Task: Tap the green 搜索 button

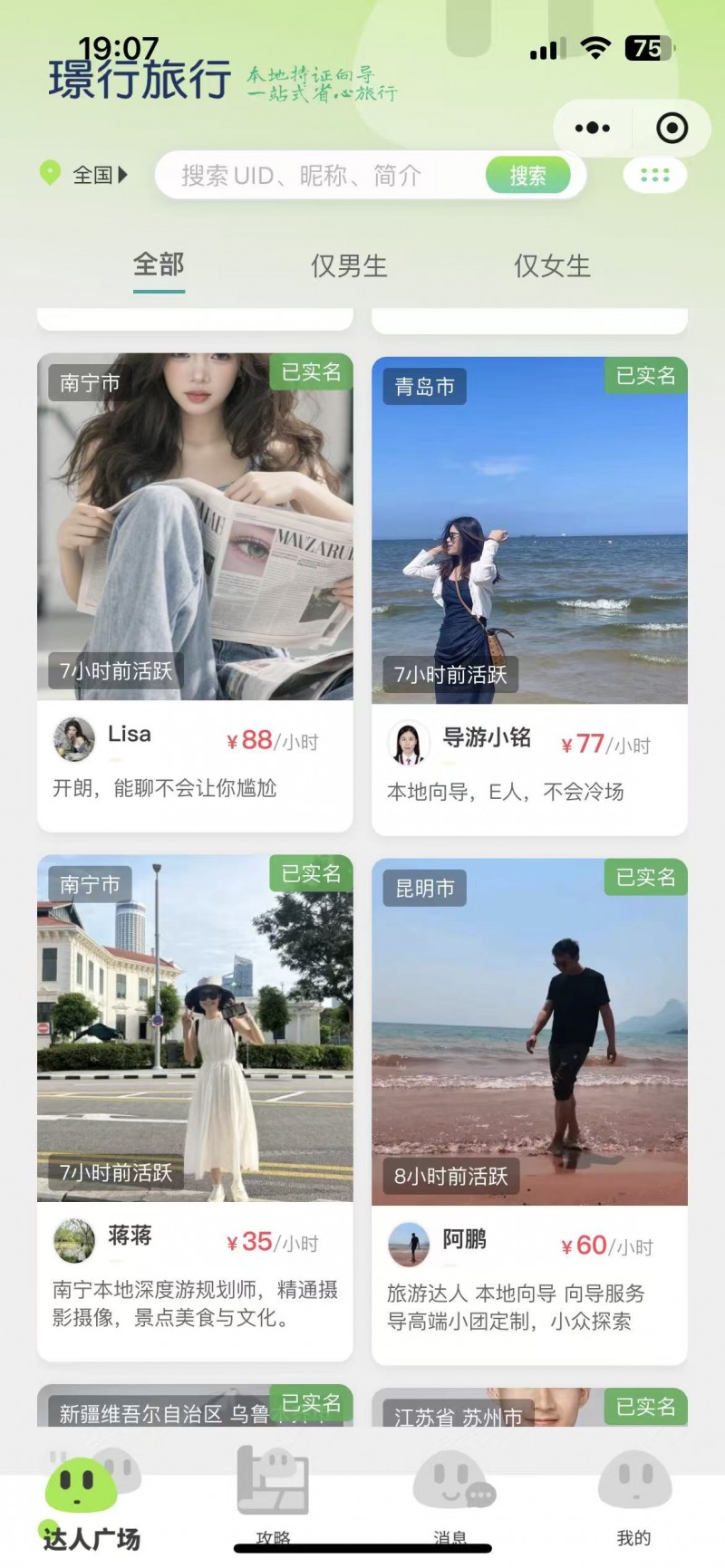Action: pos(527,176)
